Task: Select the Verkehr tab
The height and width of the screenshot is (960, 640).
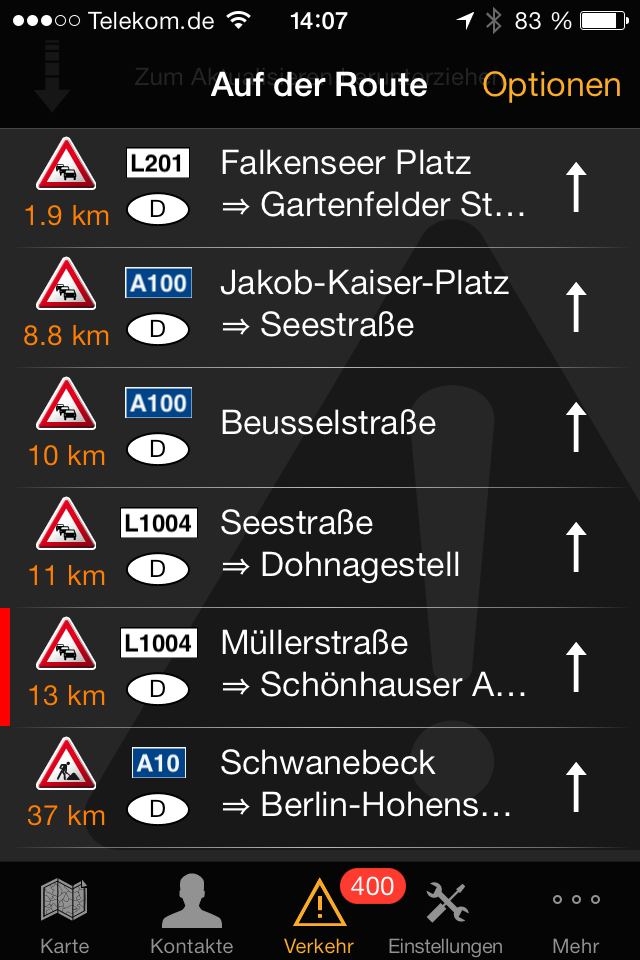Action: 320,915
